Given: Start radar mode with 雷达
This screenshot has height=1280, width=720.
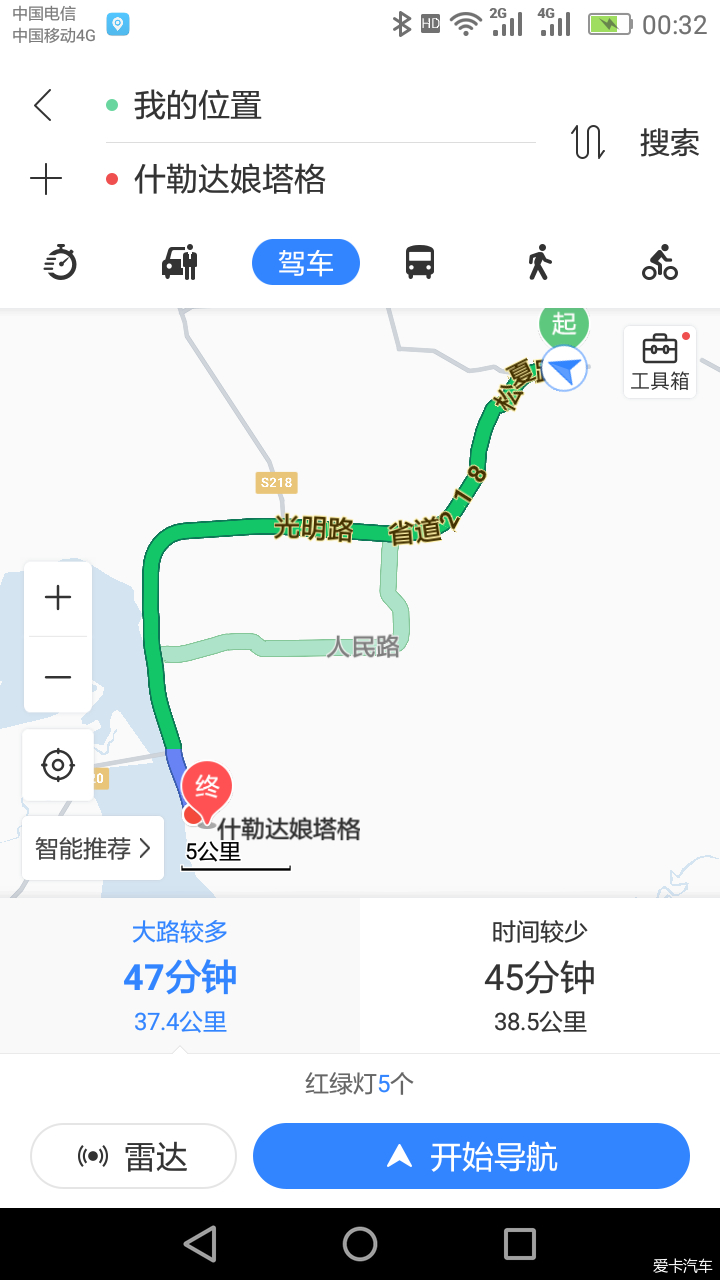Looking at the screenshot, I should tap(133, 1156).
